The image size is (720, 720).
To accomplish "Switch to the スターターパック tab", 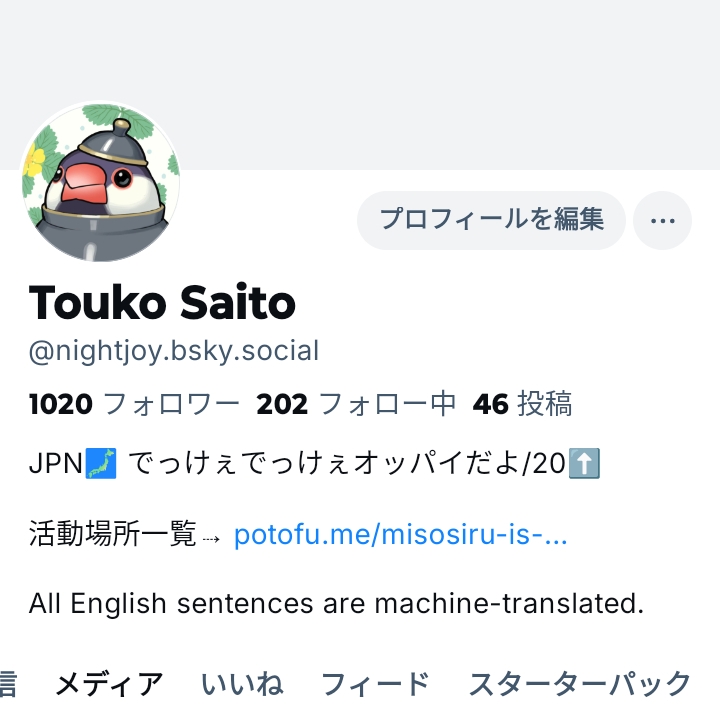I will coord(580,684).
